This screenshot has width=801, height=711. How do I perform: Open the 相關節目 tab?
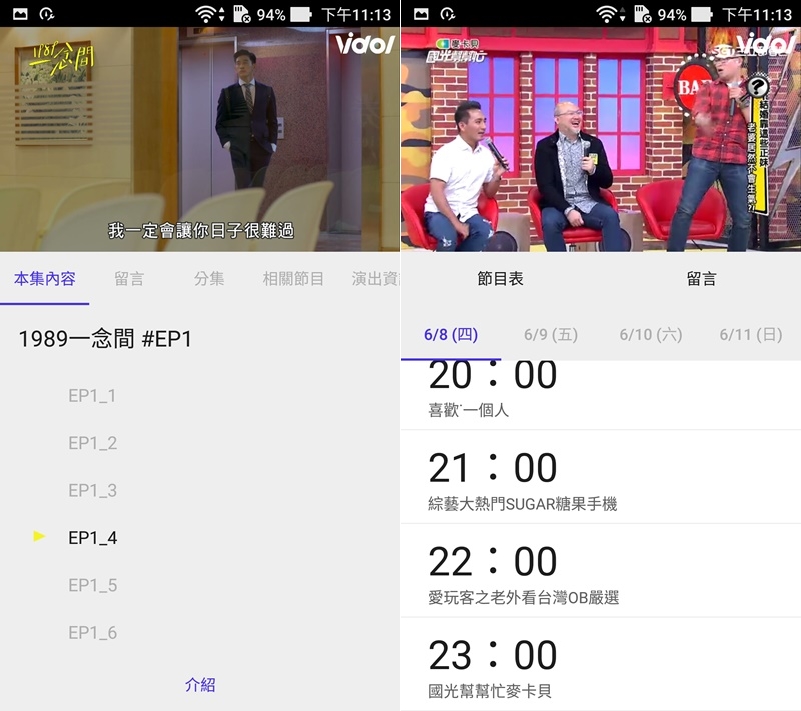[x=293, y=279]
